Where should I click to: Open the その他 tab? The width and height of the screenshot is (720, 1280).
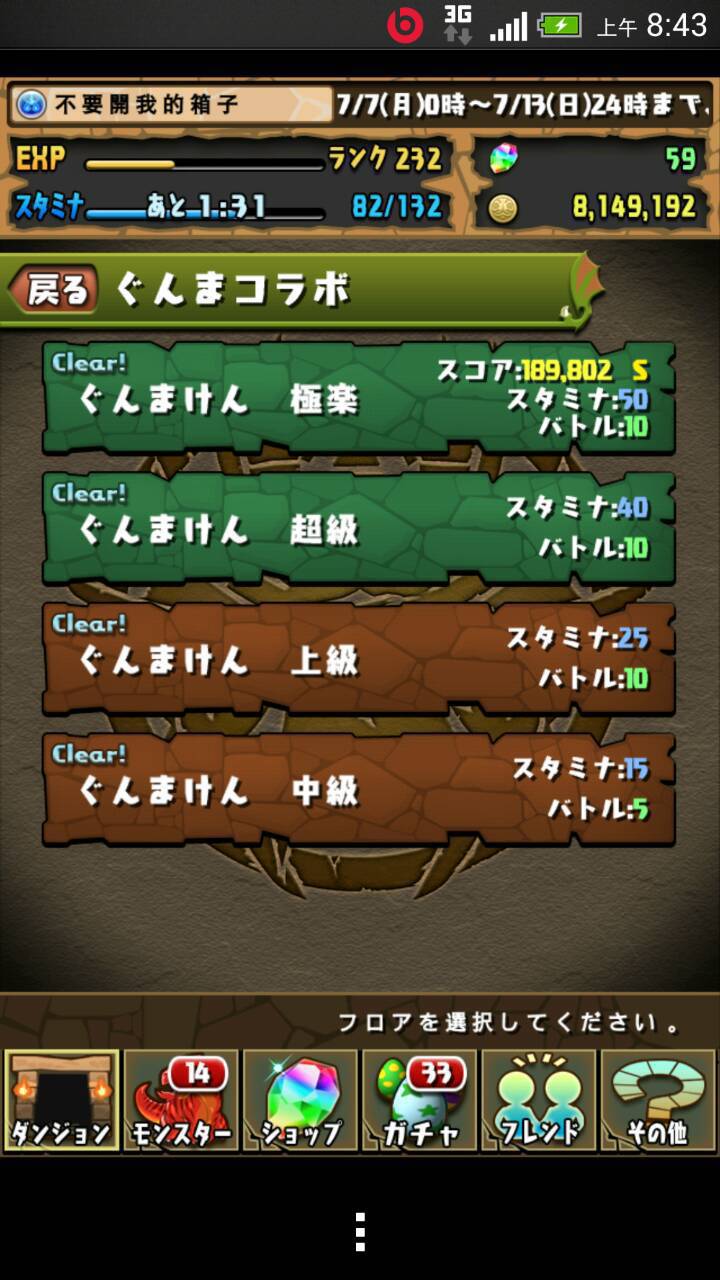pyautogui.click(x=658, y=1100)
